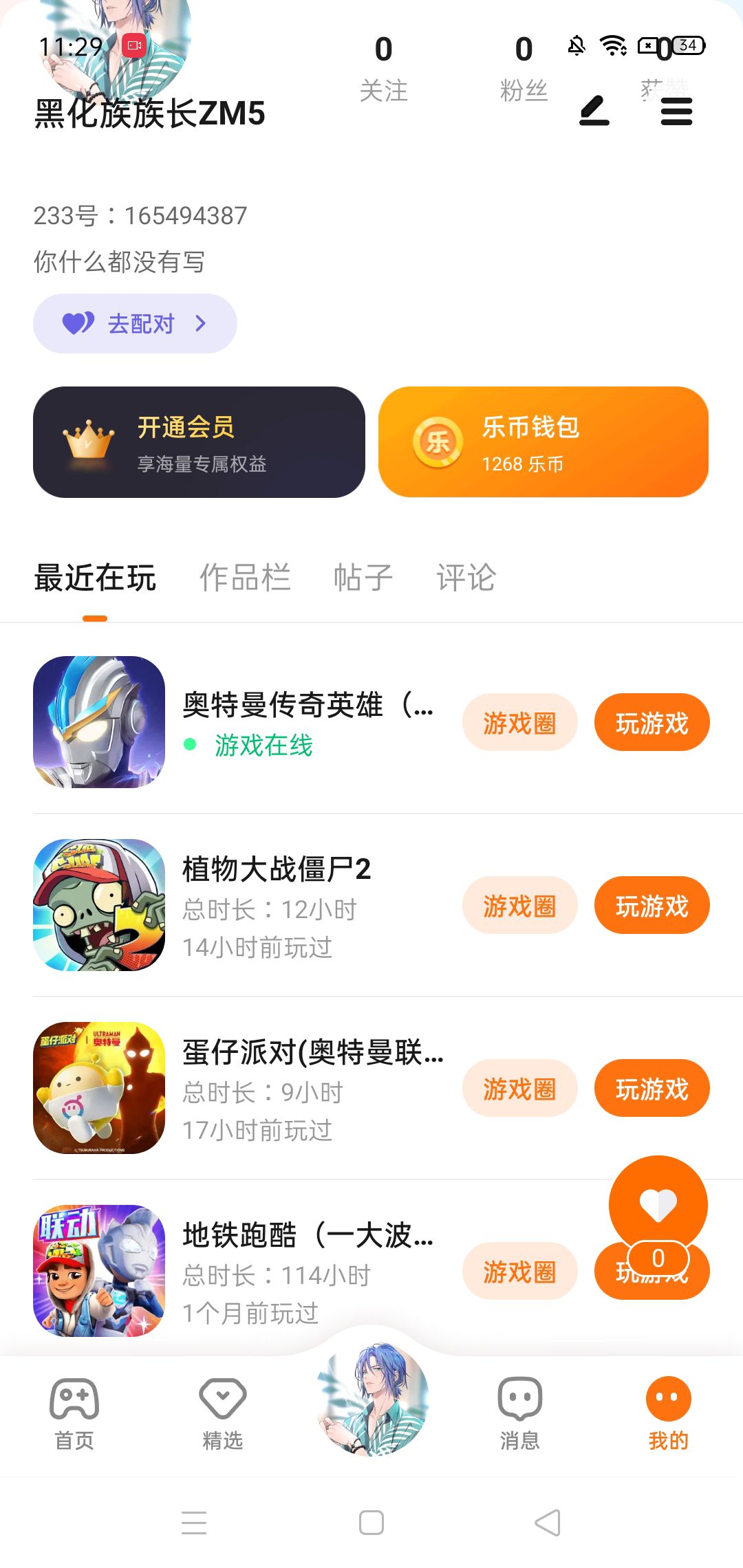
Task: Tap the floating orange heart button
Action: click(658, 1205)
